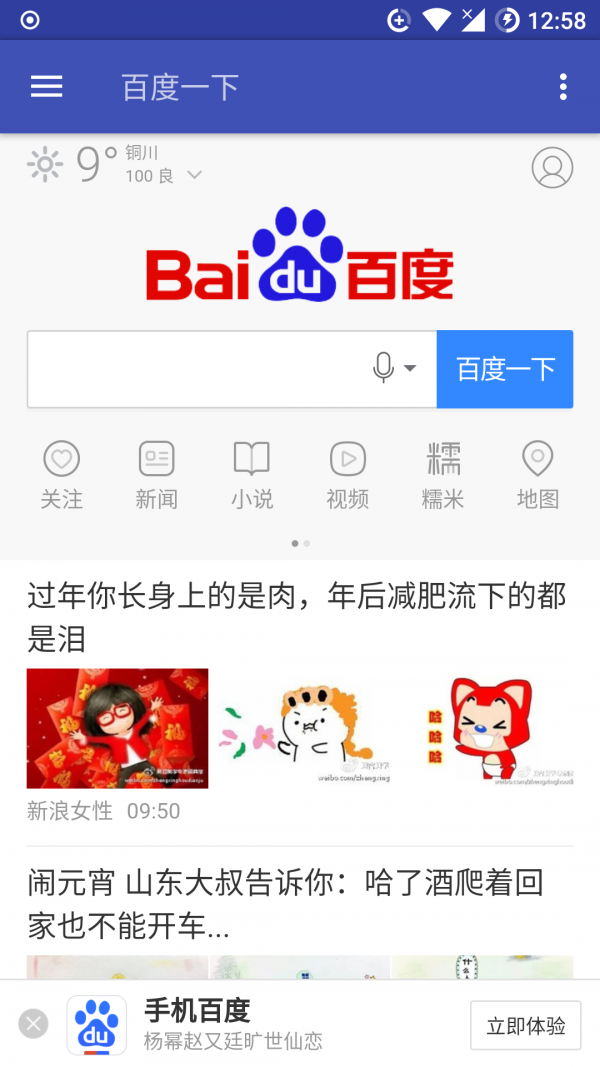Image resolution: width=600 pixels, height=1067 pixels.
Task: Read the article 过年你长身上的是肉
Action: pyautogui.click(x=296, y=617)
